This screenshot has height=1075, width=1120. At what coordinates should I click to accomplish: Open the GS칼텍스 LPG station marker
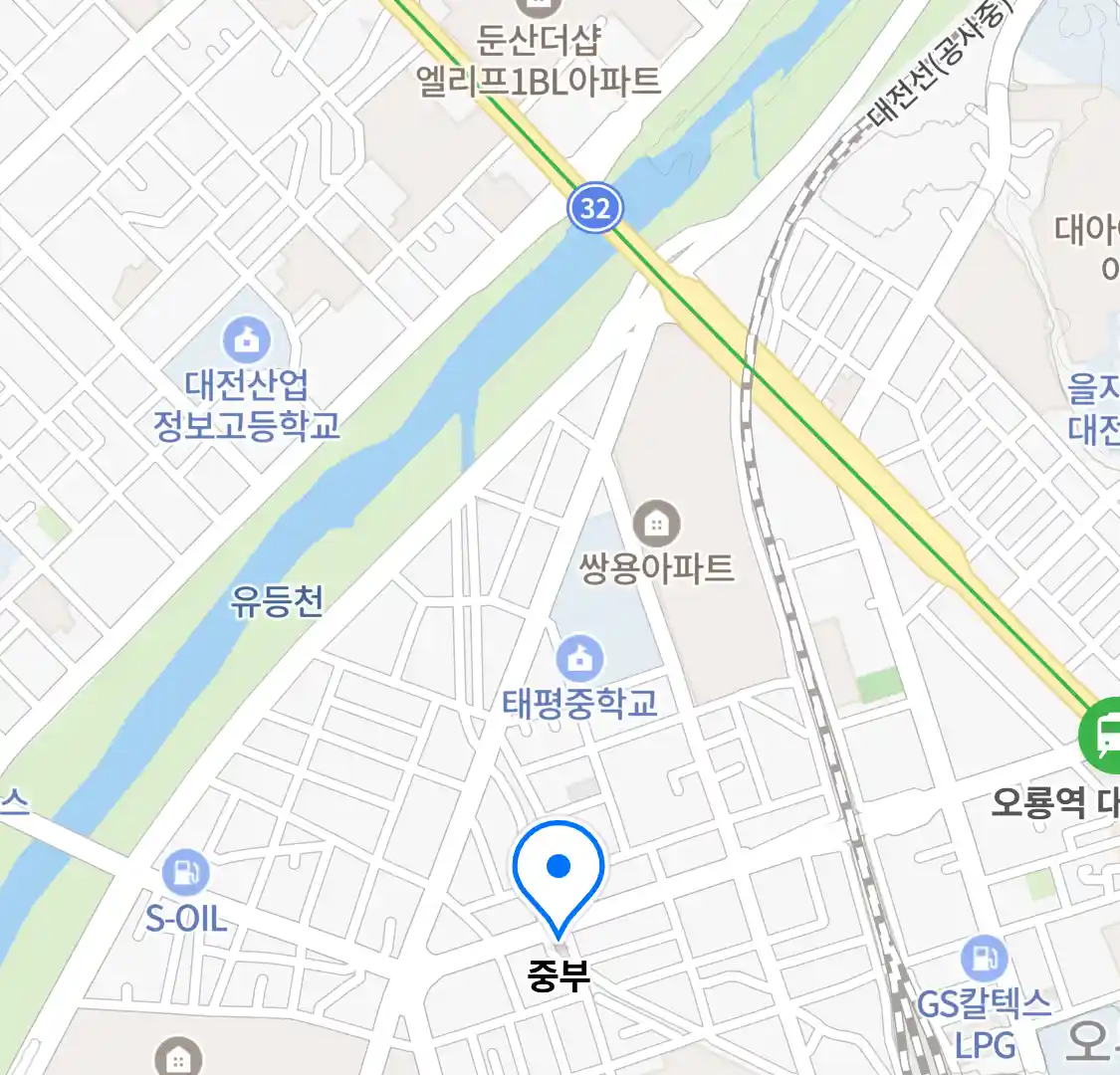click(x=984, y=958)
